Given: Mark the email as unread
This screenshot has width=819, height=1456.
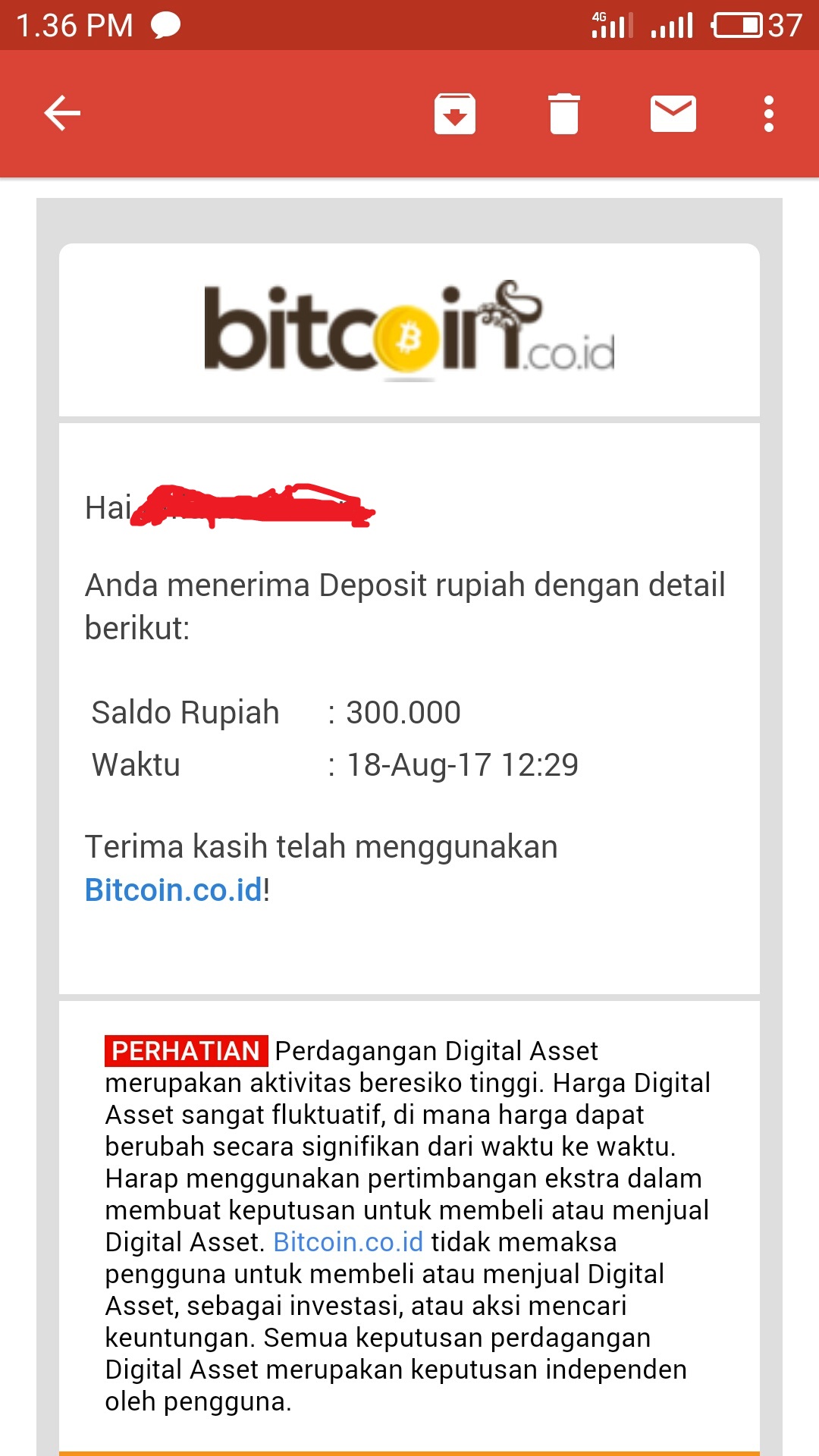Looking at the screenshot, I should [x=673, y=114].
